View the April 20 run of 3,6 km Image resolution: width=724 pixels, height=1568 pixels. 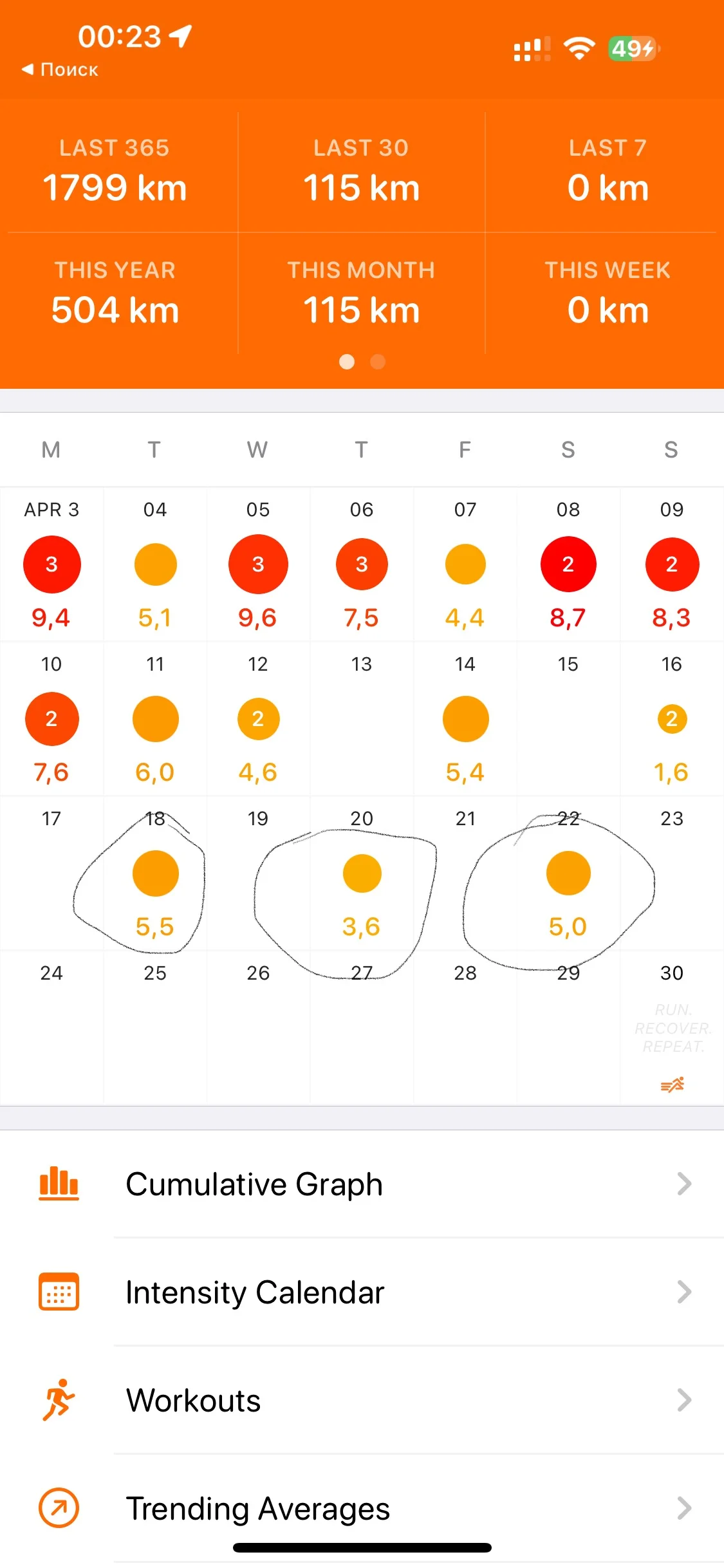(362, 873)
